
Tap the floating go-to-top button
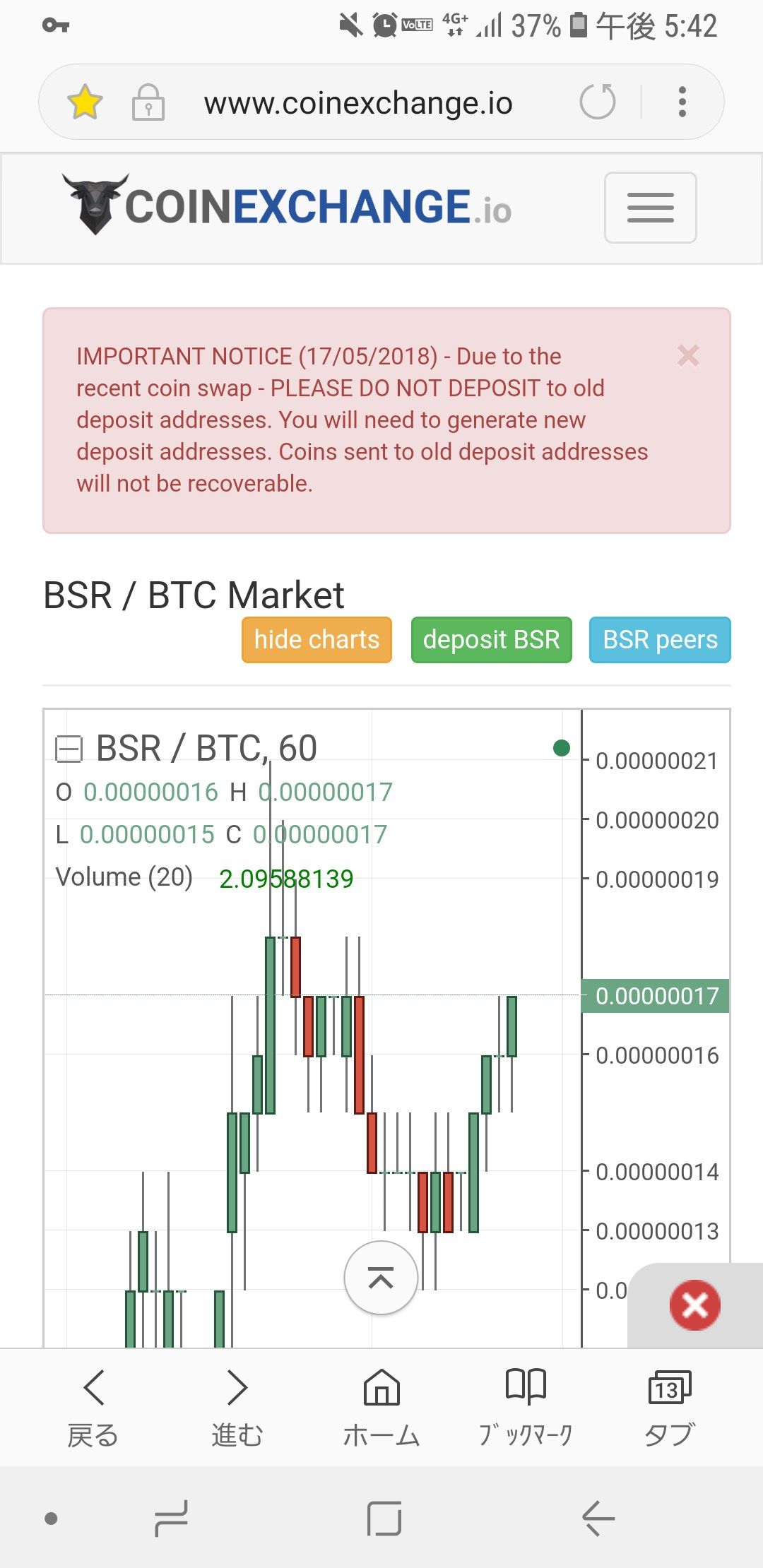tap(381, 1278)
